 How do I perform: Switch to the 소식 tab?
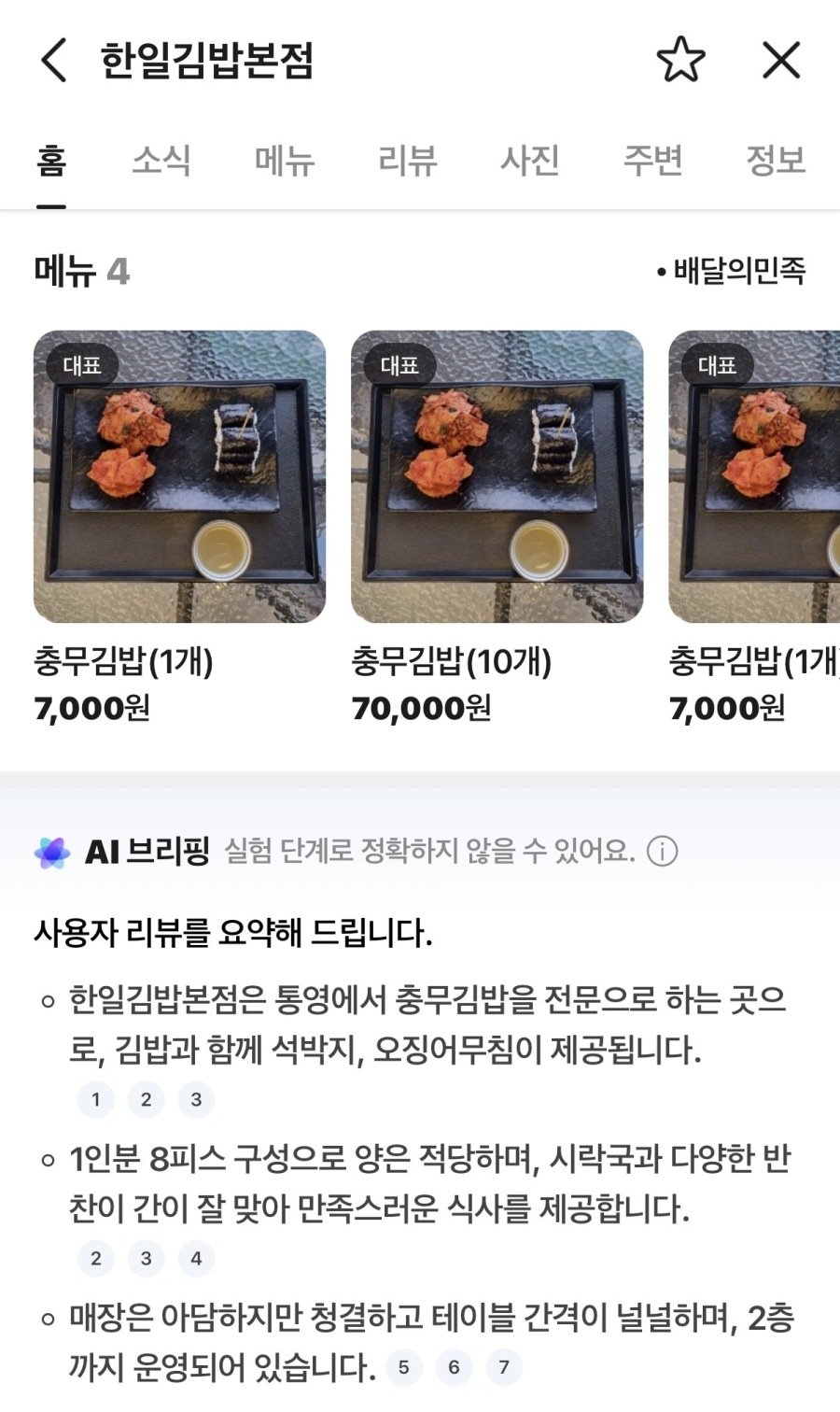(161, 161)
